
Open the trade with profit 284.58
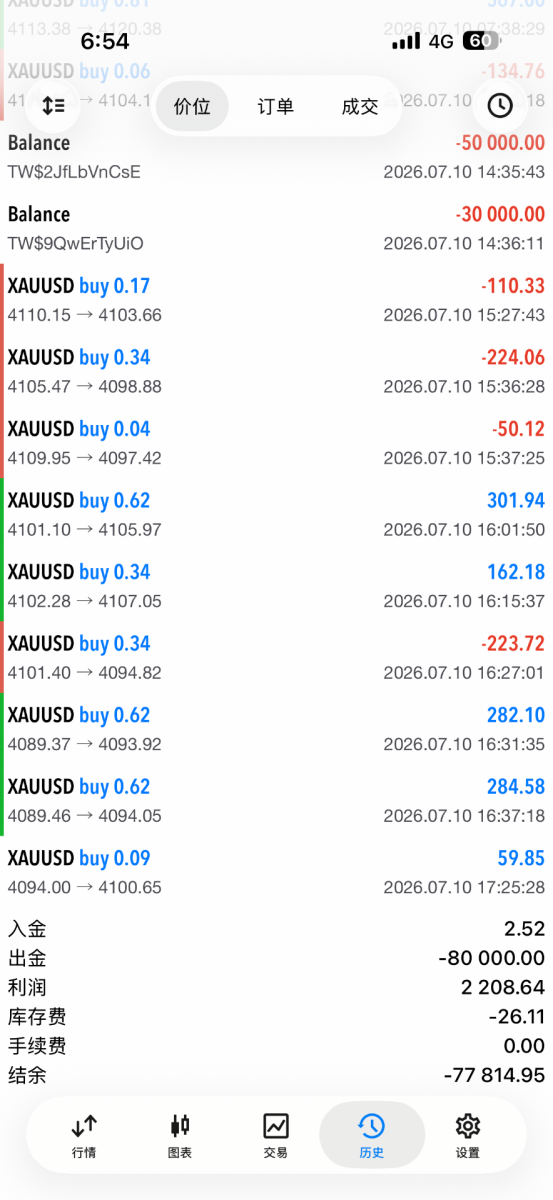click(x=276, y=801)
